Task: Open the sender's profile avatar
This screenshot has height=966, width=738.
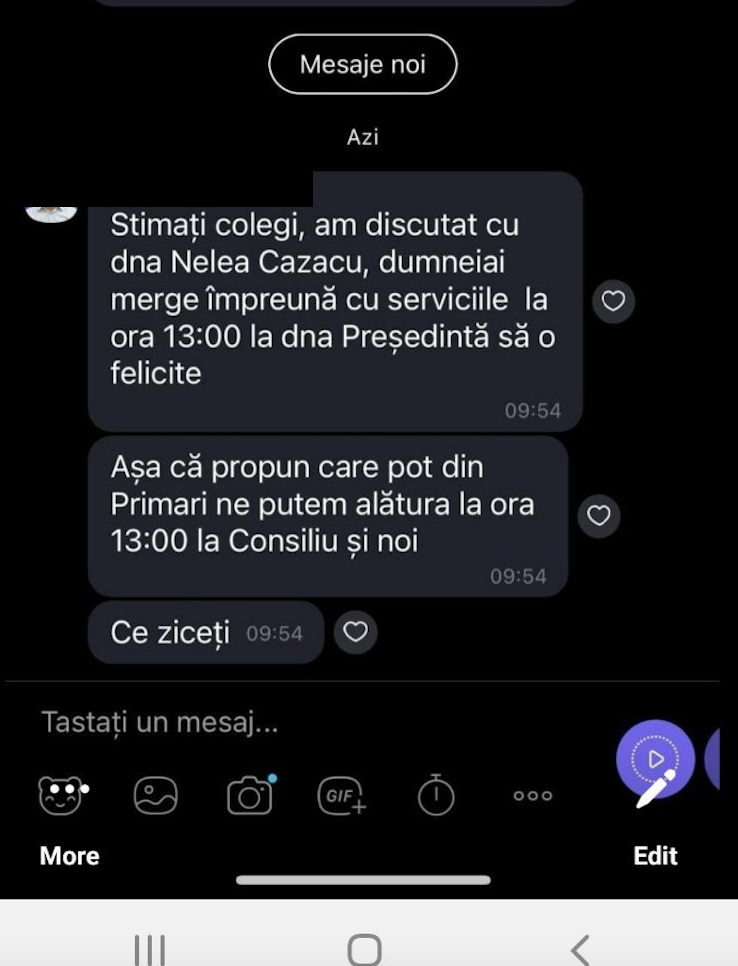Action: tap(51, 211)
